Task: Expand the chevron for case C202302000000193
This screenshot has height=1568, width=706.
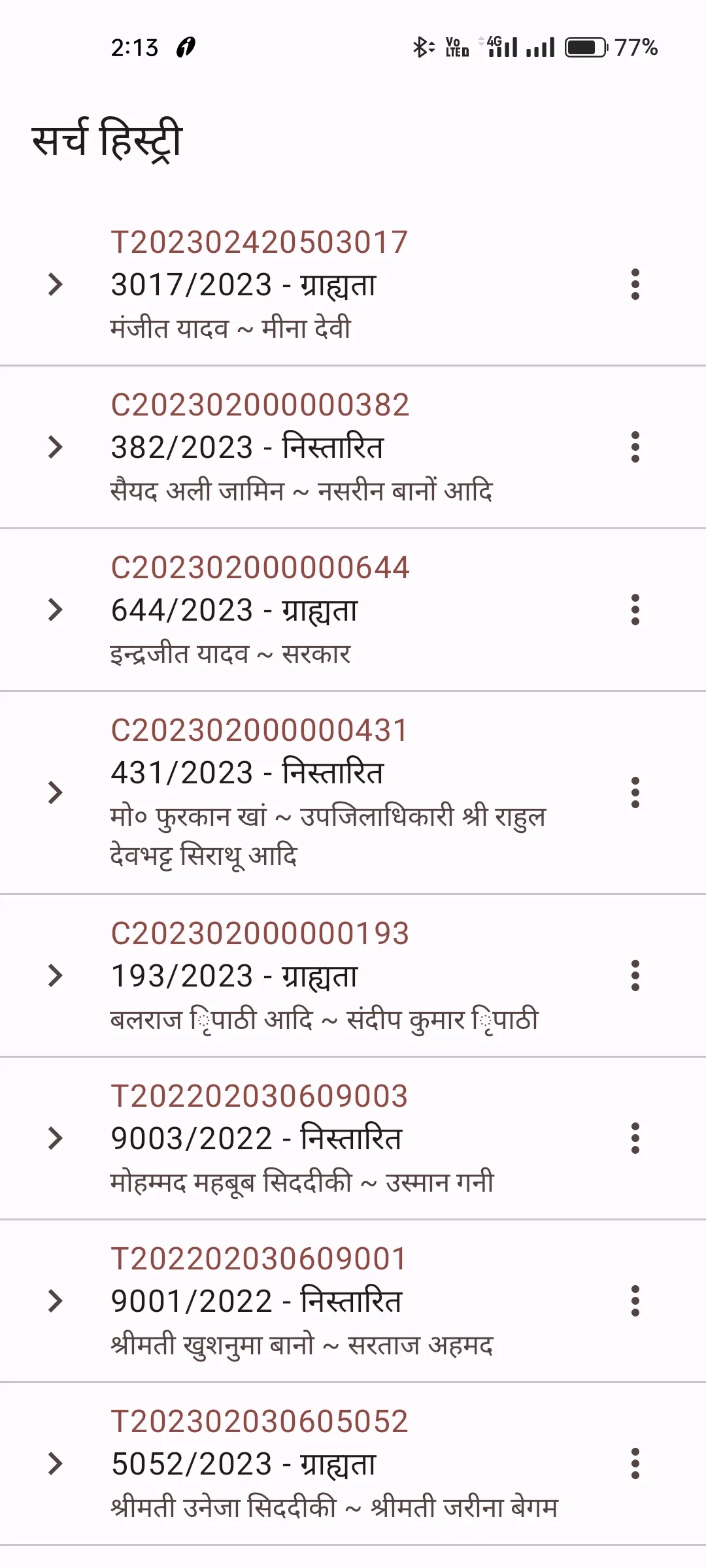Action: tap(56, 975)
